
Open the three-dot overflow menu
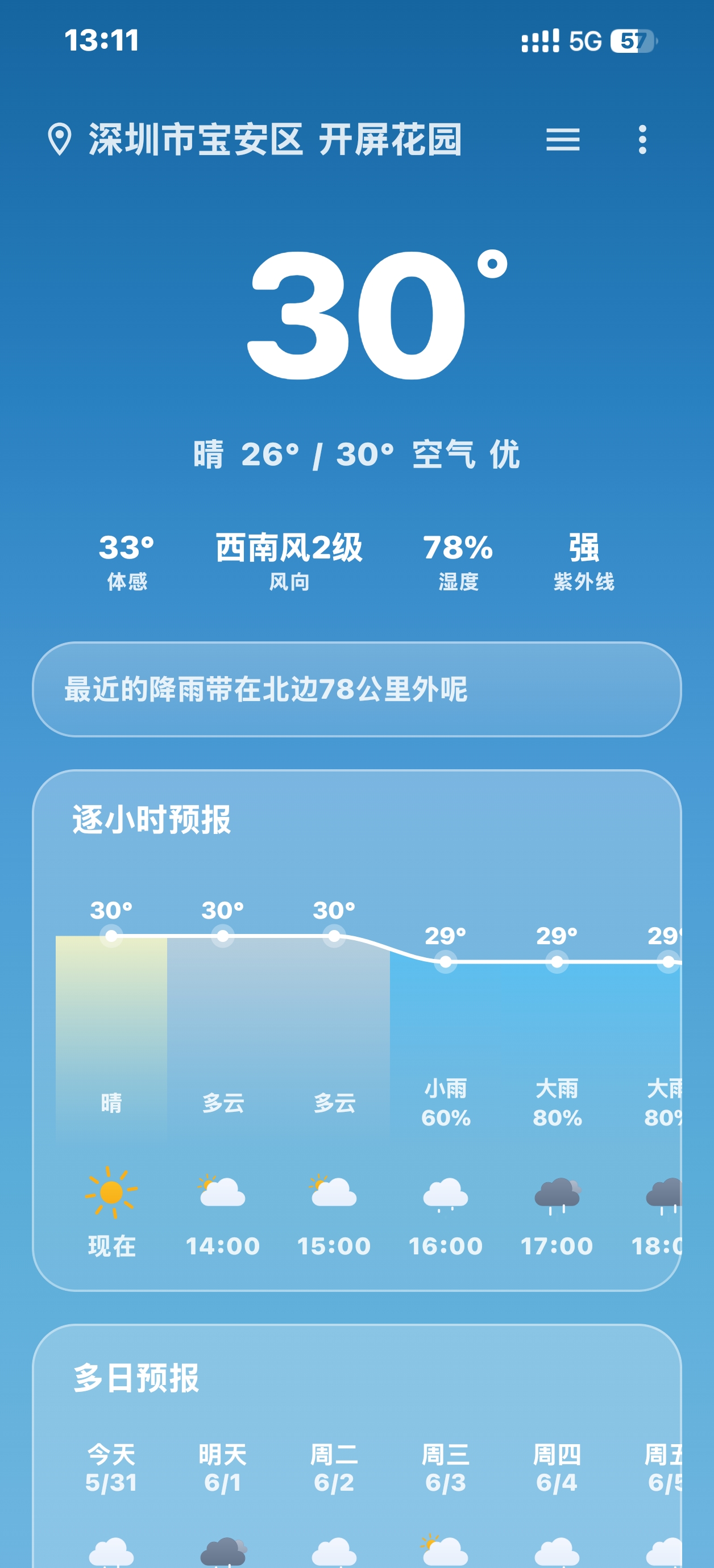click(642, 140)
